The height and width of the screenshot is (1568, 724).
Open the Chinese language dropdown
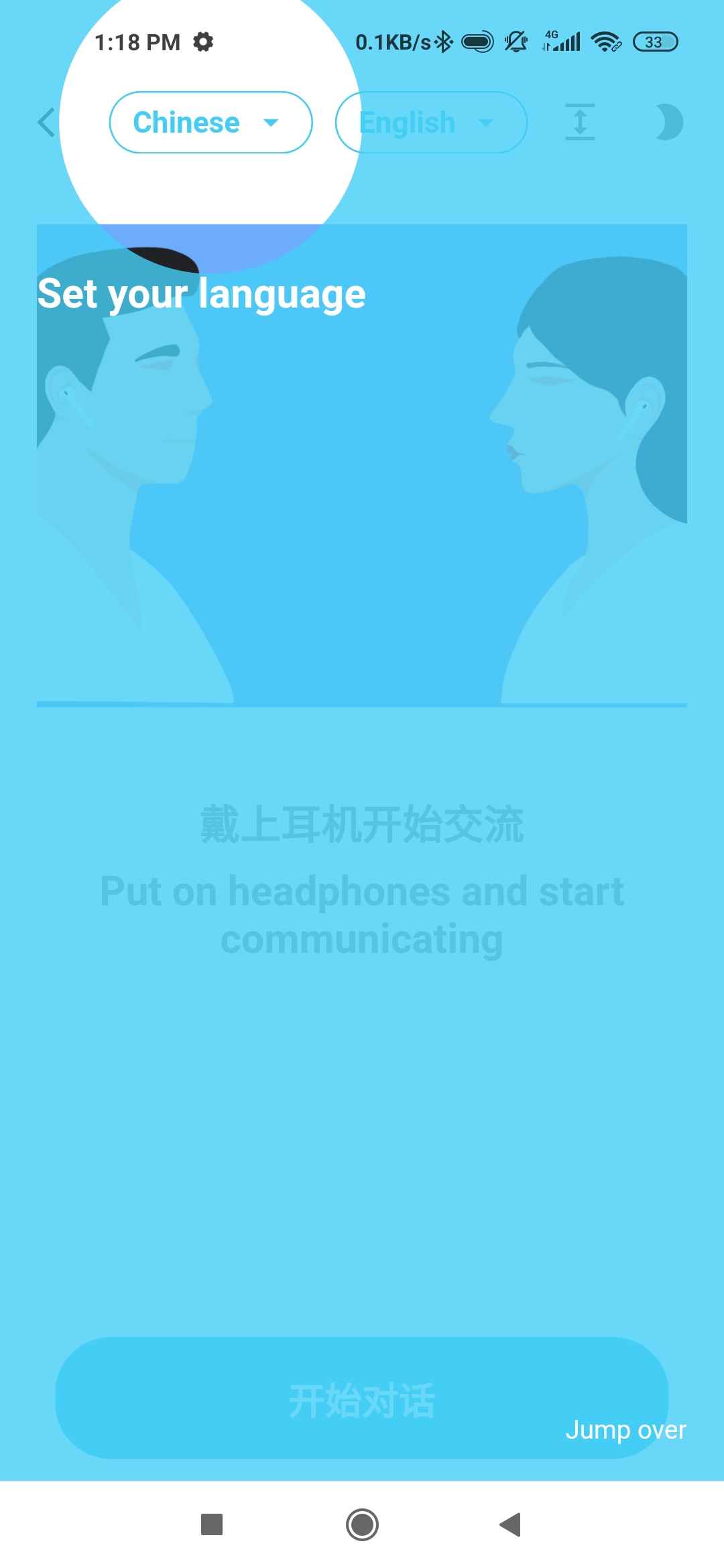pos(210,123)
